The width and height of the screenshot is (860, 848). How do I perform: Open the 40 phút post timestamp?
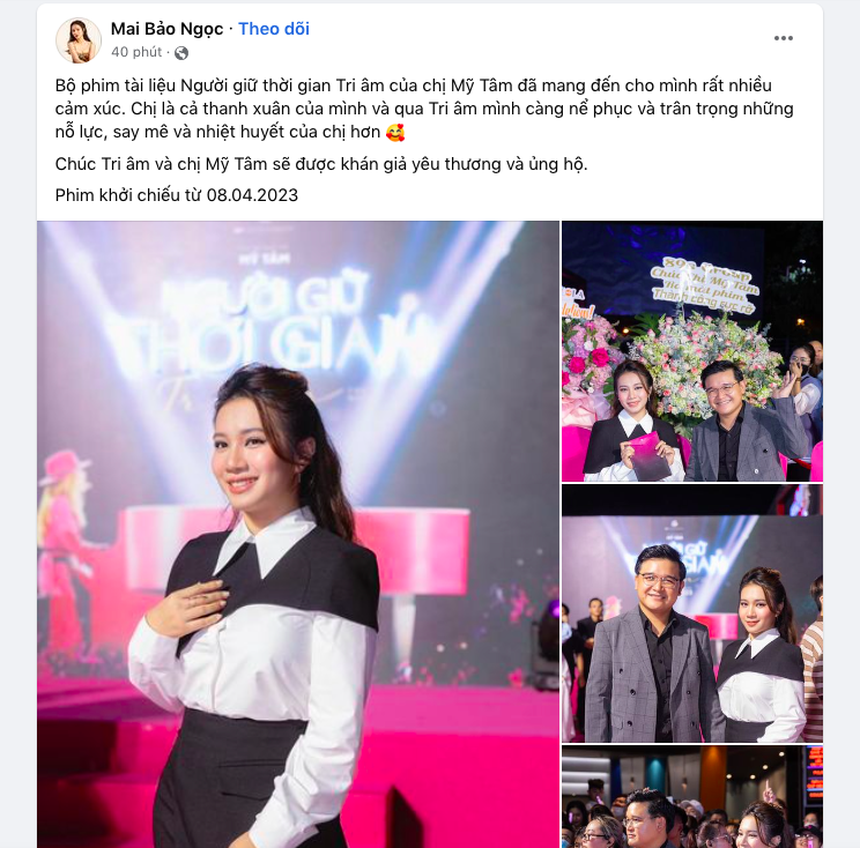pos(136,52)
